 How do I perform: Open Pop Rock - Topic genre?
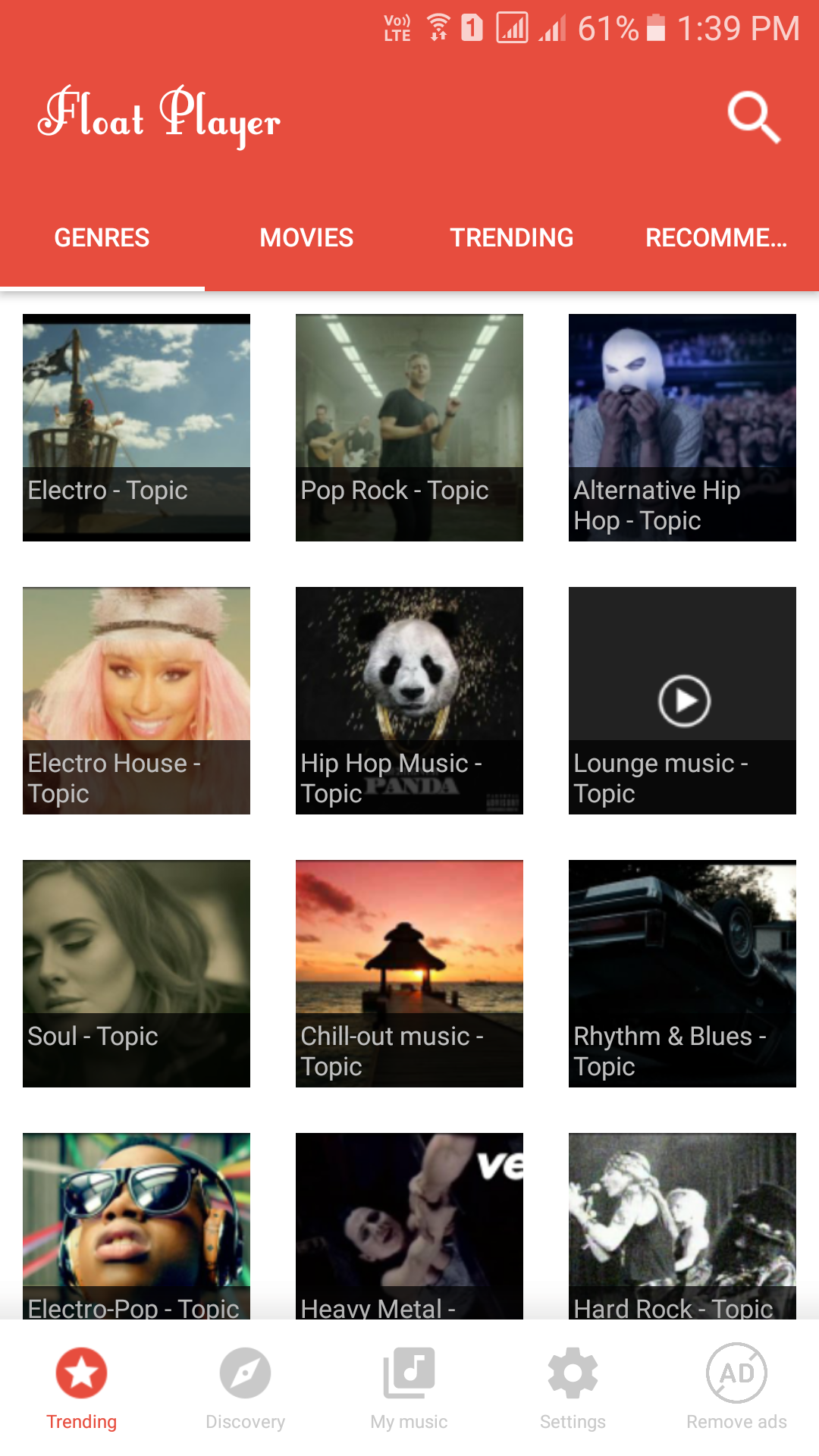click(409, 428)
